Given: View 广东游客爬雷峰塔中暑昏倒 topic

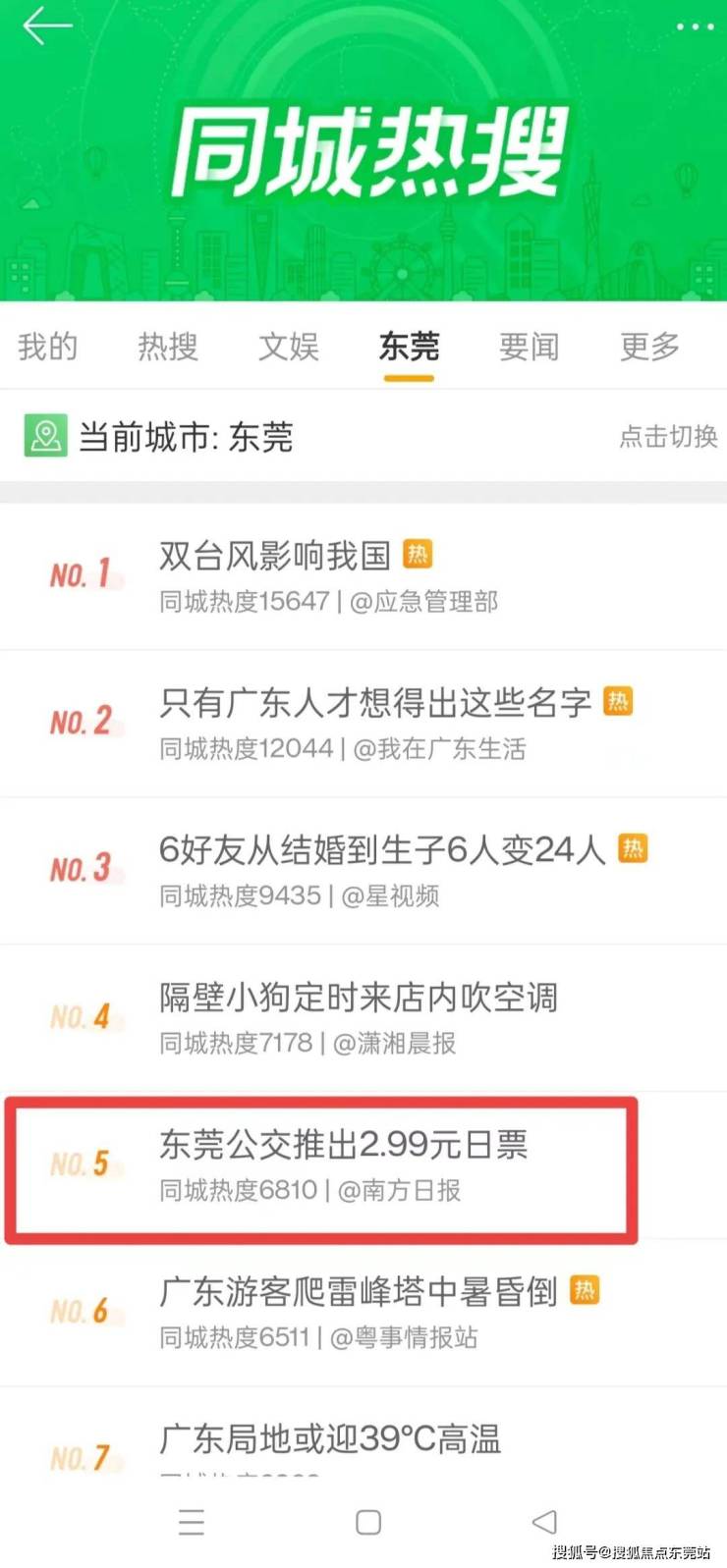Looking at the screenshot, I should pyautogui.click(x=359, y=1292).
